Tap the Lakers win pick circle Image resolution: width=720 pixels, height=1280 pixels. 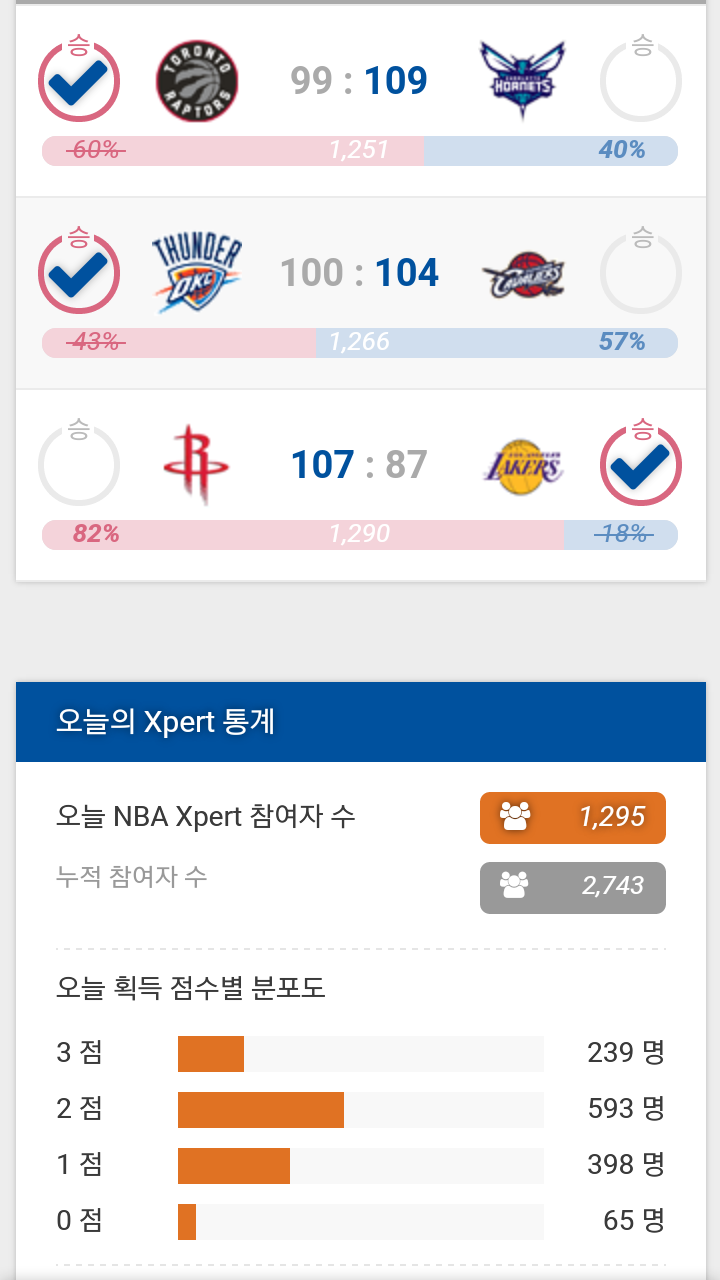[641, 465]
